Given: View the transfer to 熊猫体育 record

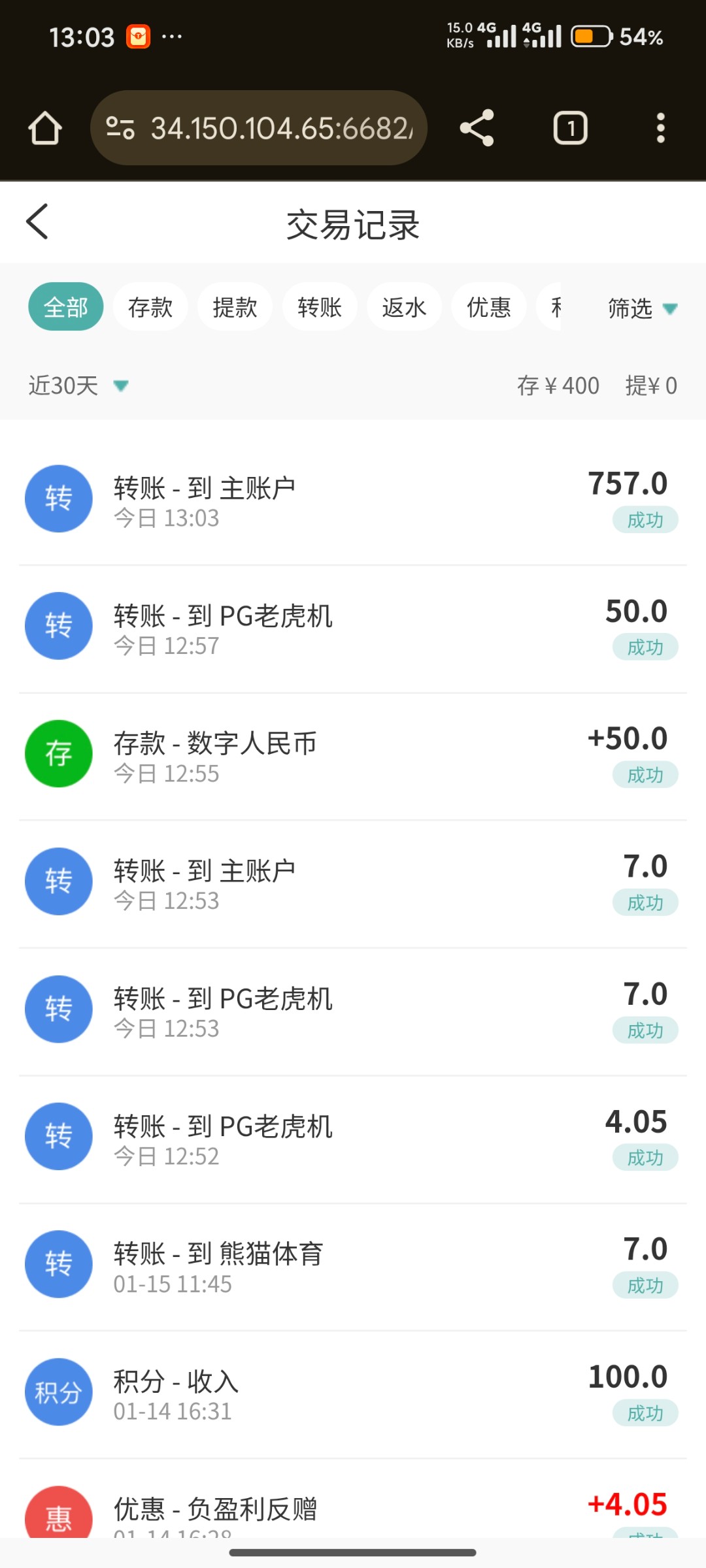Looking at the screenshot, I should 353,1266.
